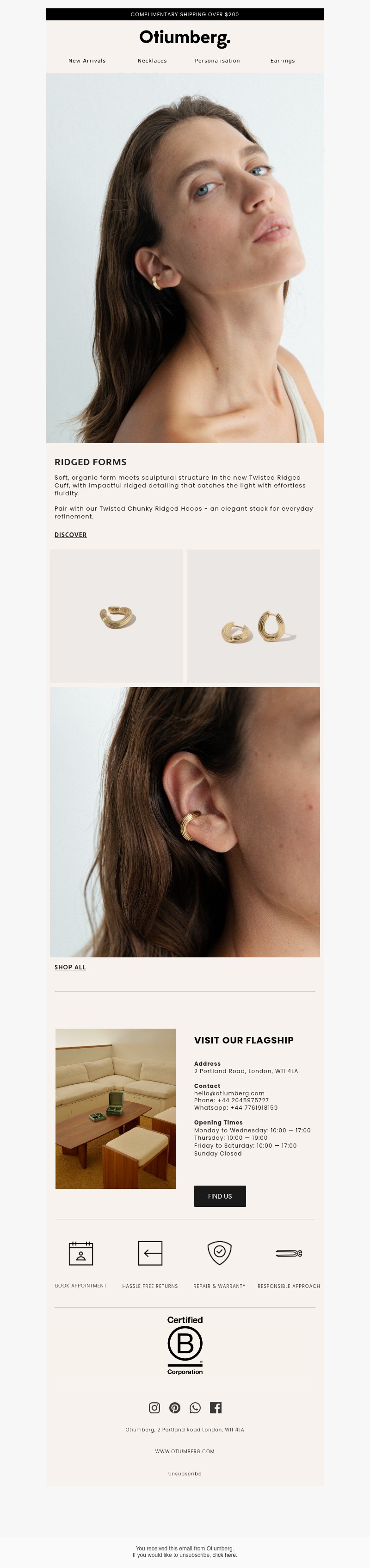
Task: Open the Personalisation link
Action: 217,61
